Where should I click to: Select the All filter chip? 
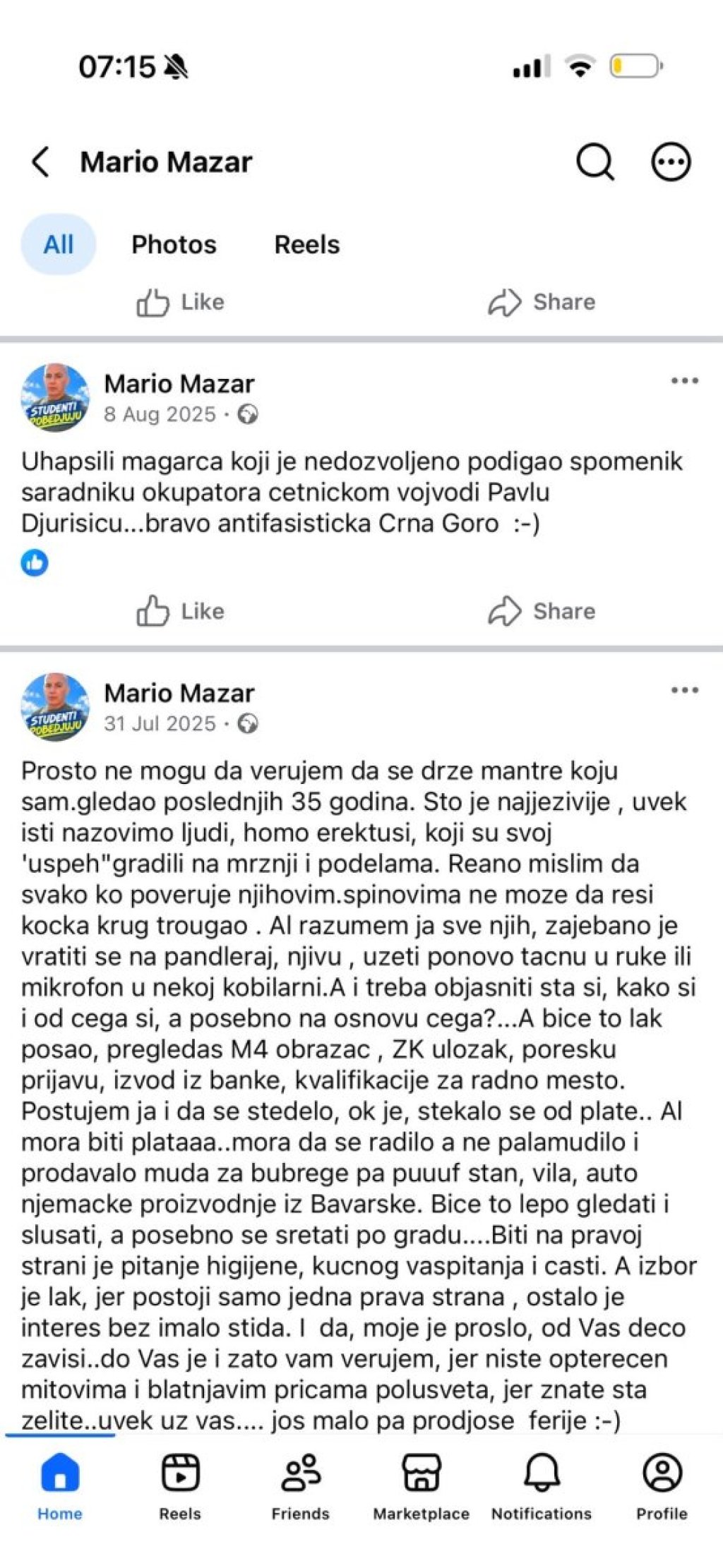coord(59,244)
